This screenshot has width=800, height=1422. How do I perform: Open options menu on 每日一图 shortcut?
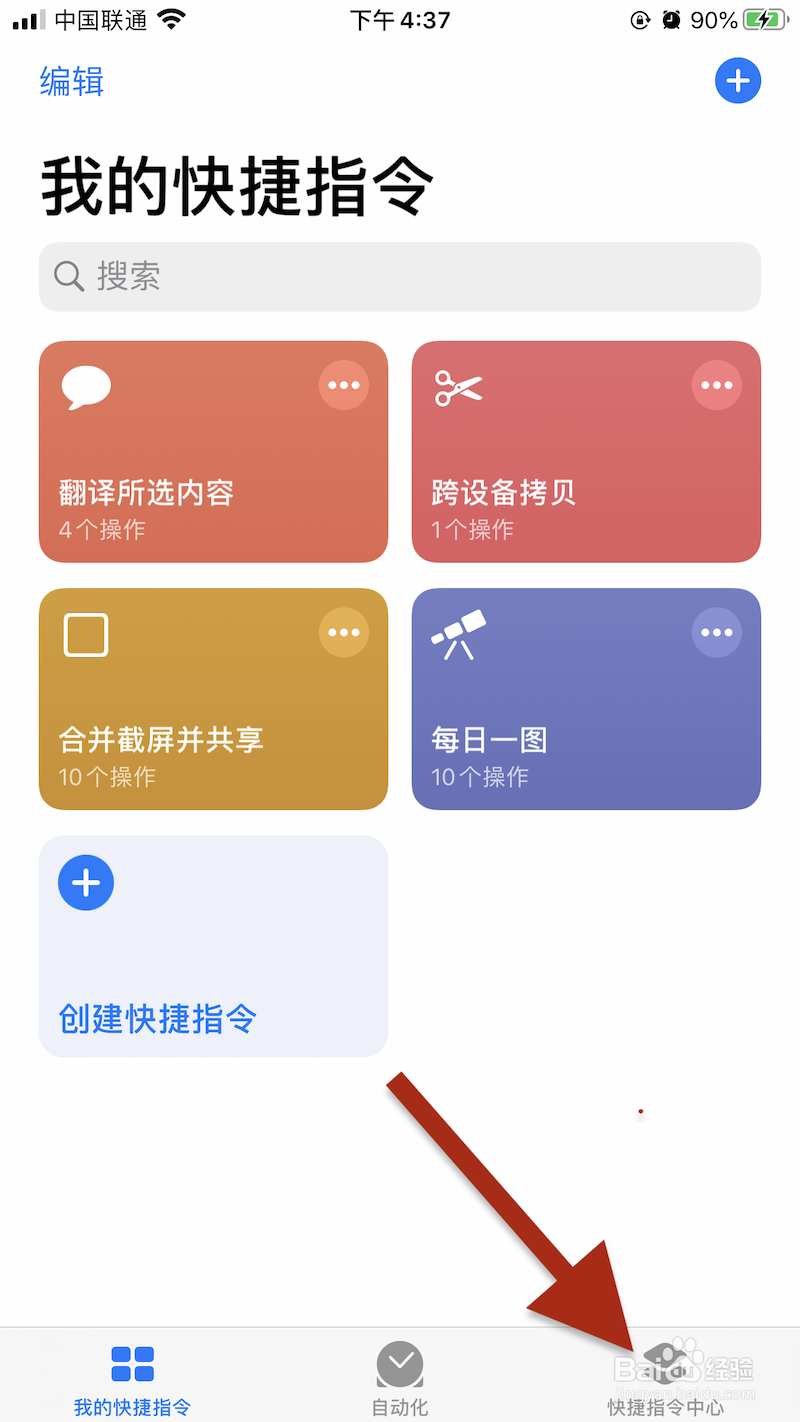[717, 632]
